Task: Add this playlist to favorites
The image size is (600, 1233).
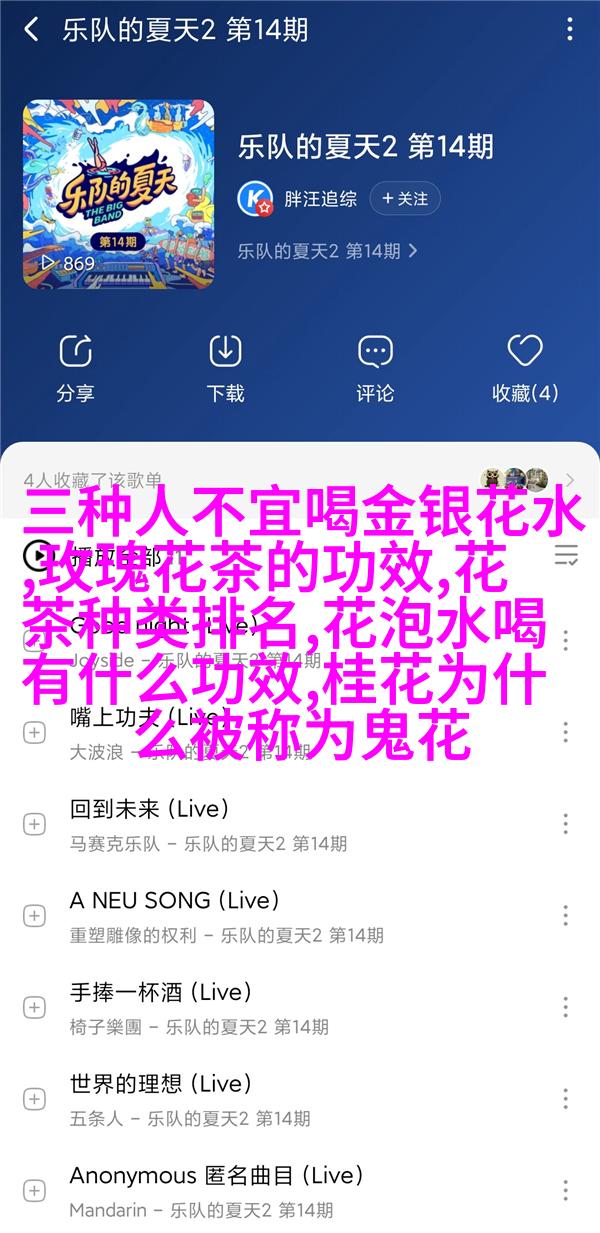Action: pyautogui.click(x=524, y=367)
